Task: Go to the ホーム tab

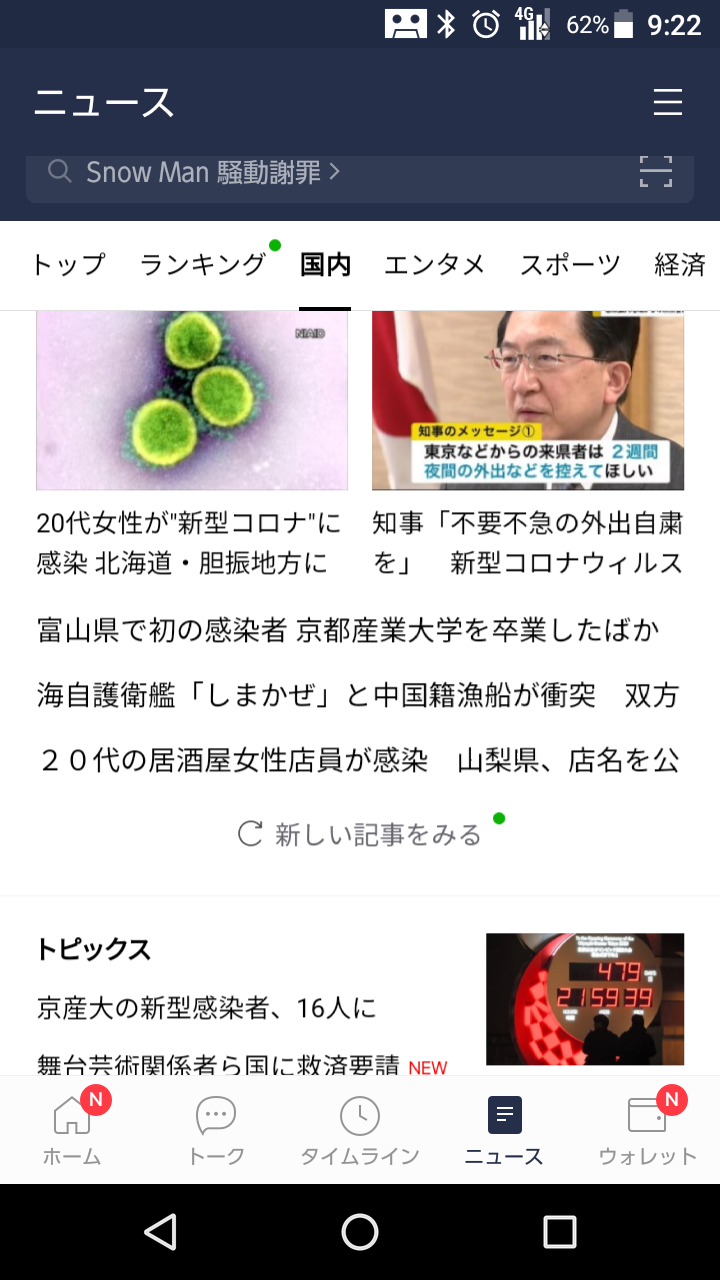Action: (72, 1130)
